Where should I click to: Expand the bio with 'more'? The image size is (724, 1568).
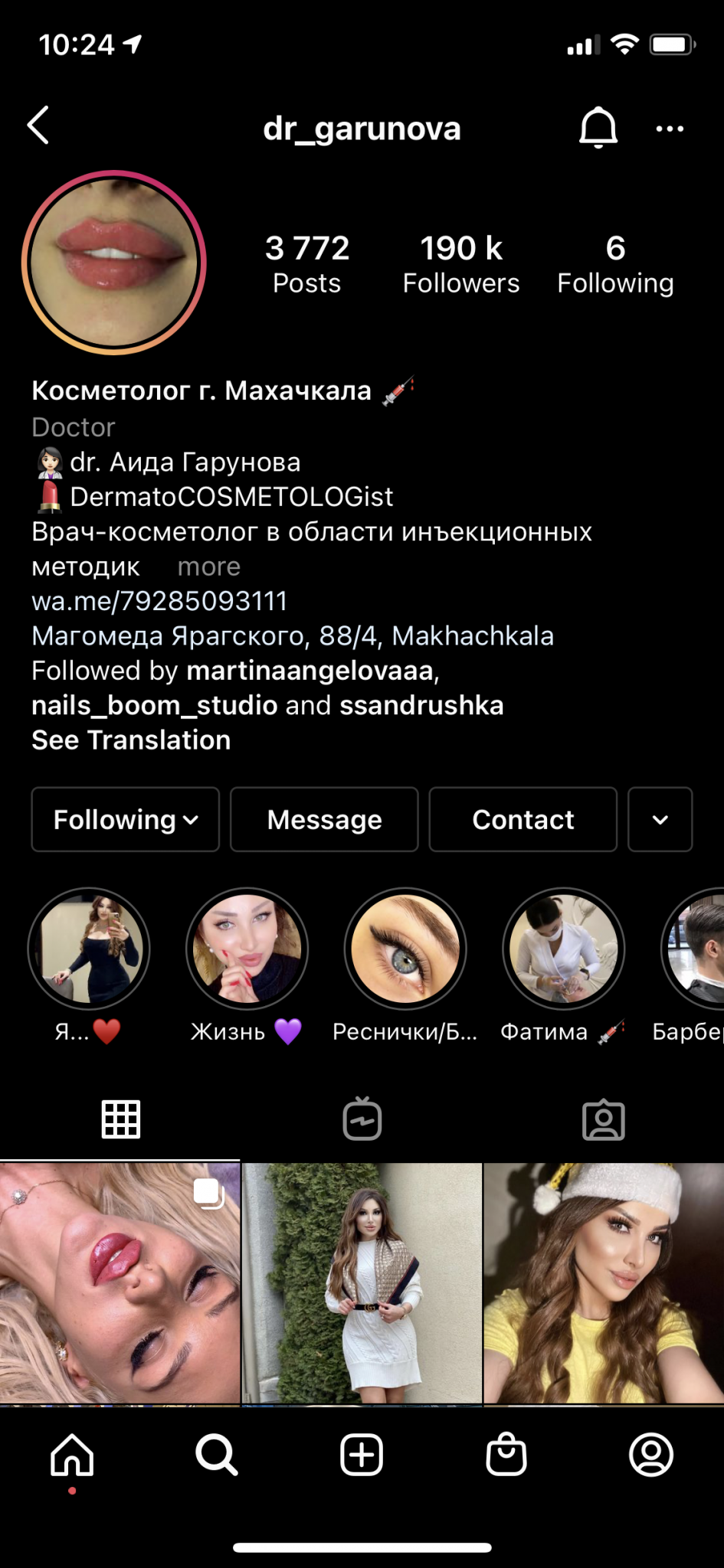tap(208, 567)
